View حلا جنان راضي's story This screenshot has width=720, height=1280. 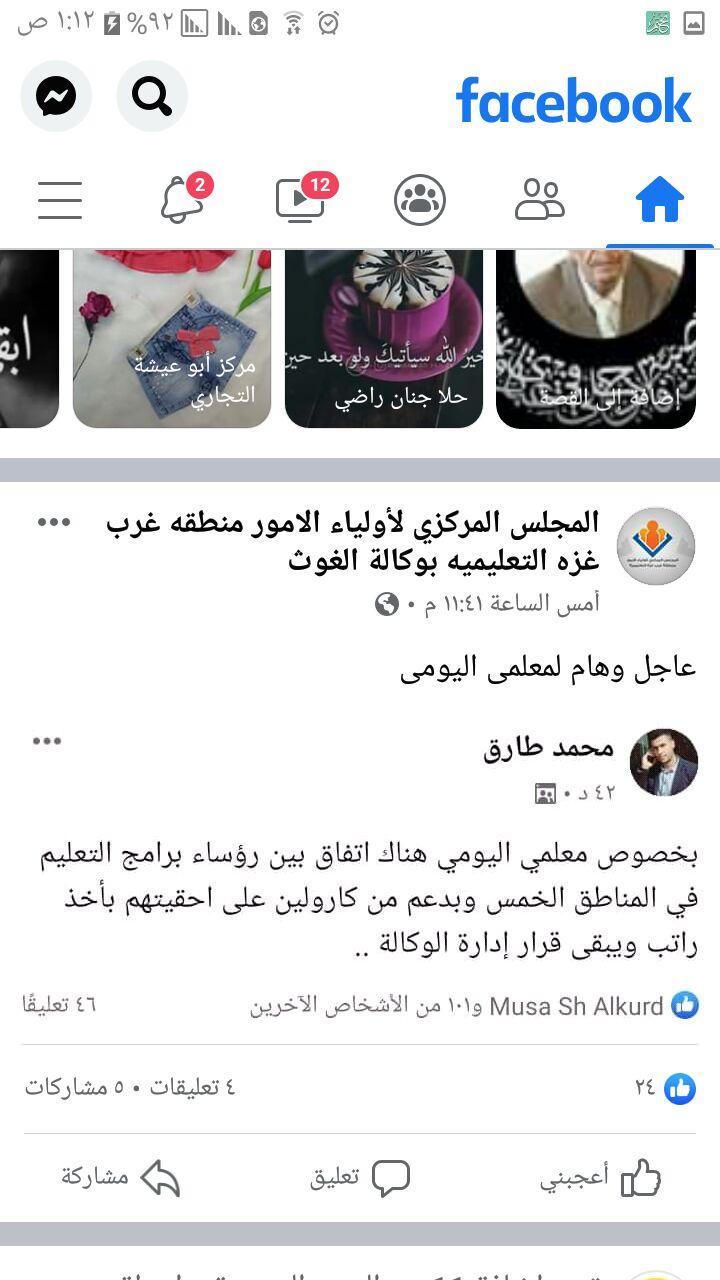pos(384,339)
